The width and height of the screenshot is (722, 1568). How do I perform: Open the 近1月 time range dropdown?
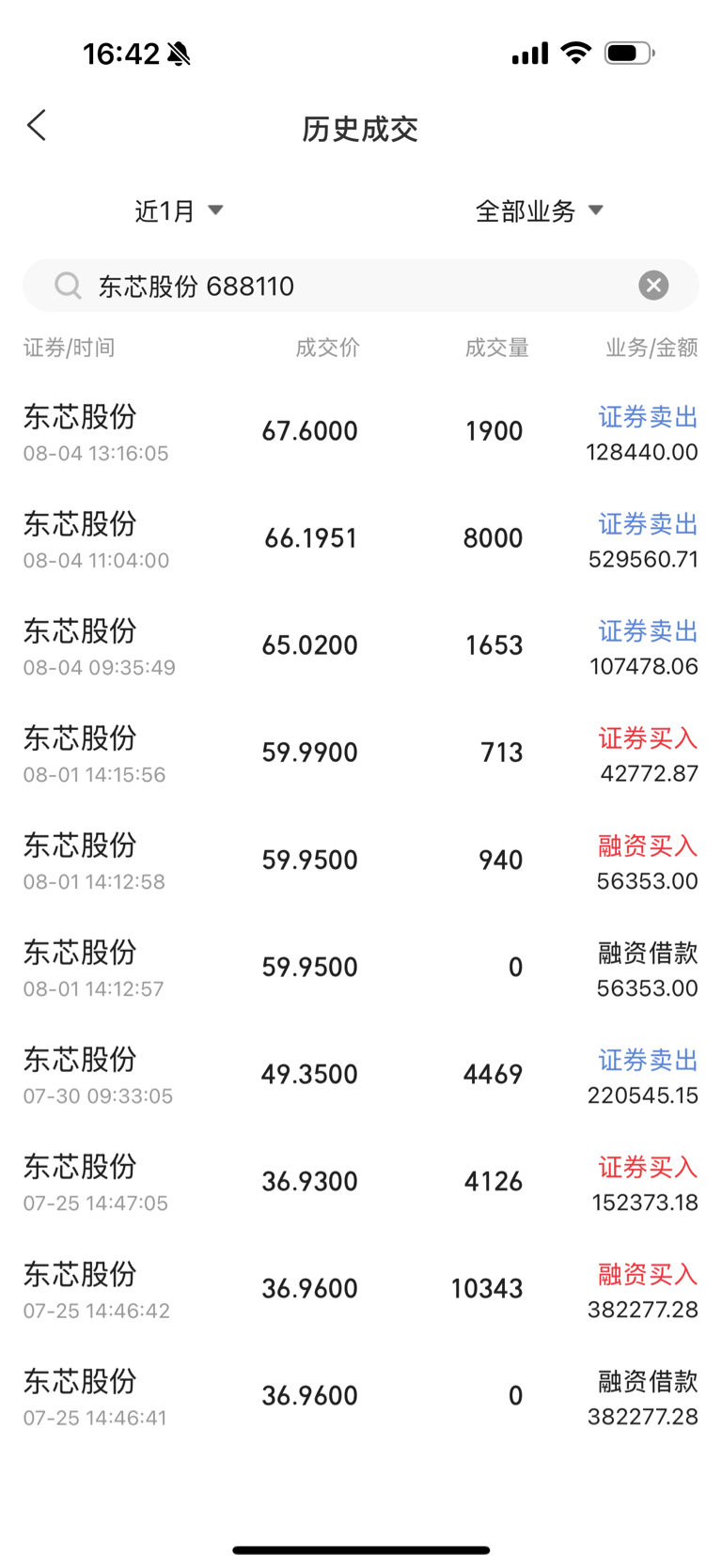click(179, 210)
